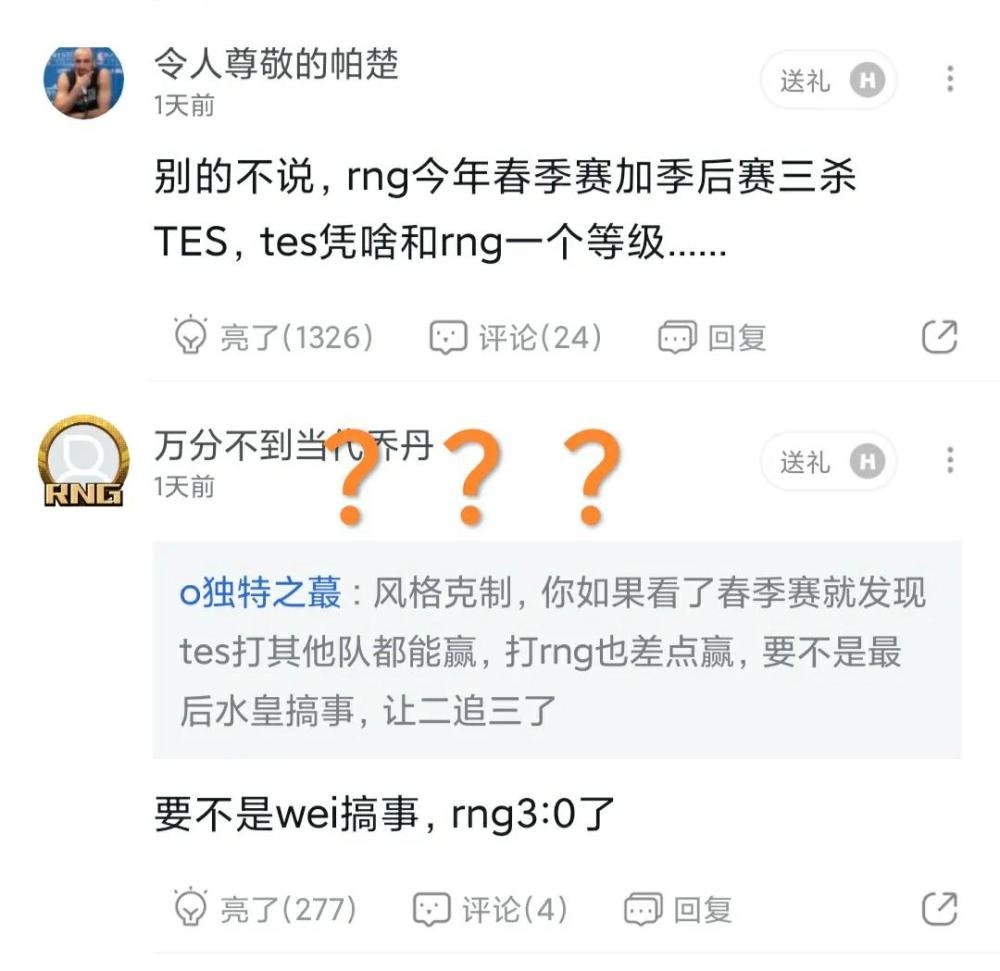Share the comment about rng三杀TES
Screen dimensions: 1000x971
[939, 338]
